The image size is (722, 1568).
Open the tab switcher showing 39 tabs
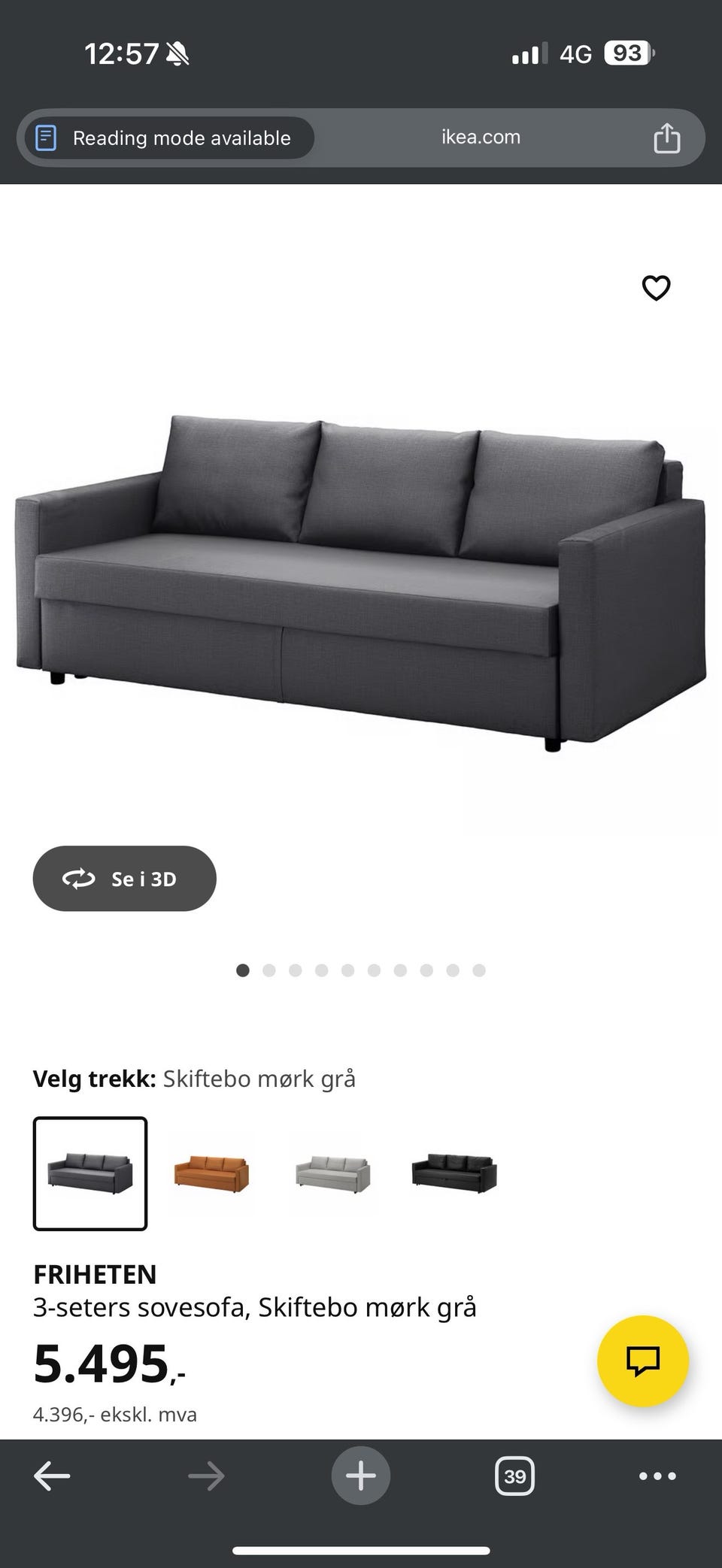tap(514, 1476)
